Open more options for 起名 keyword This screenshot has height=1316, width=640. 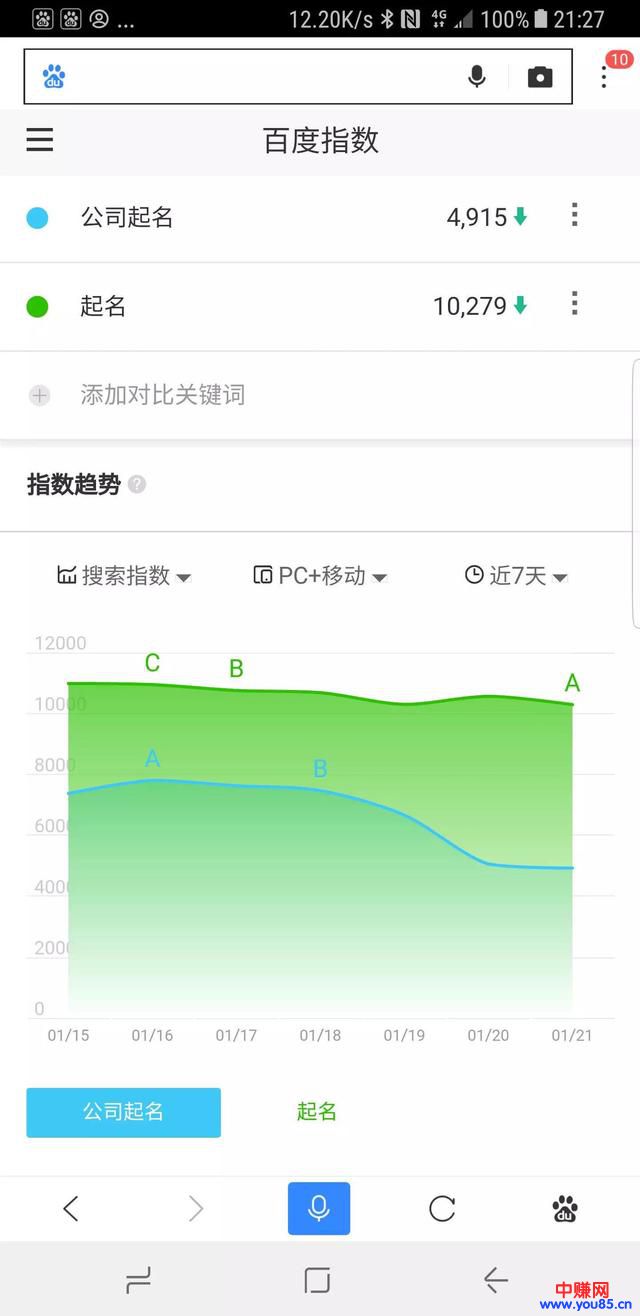574,303
